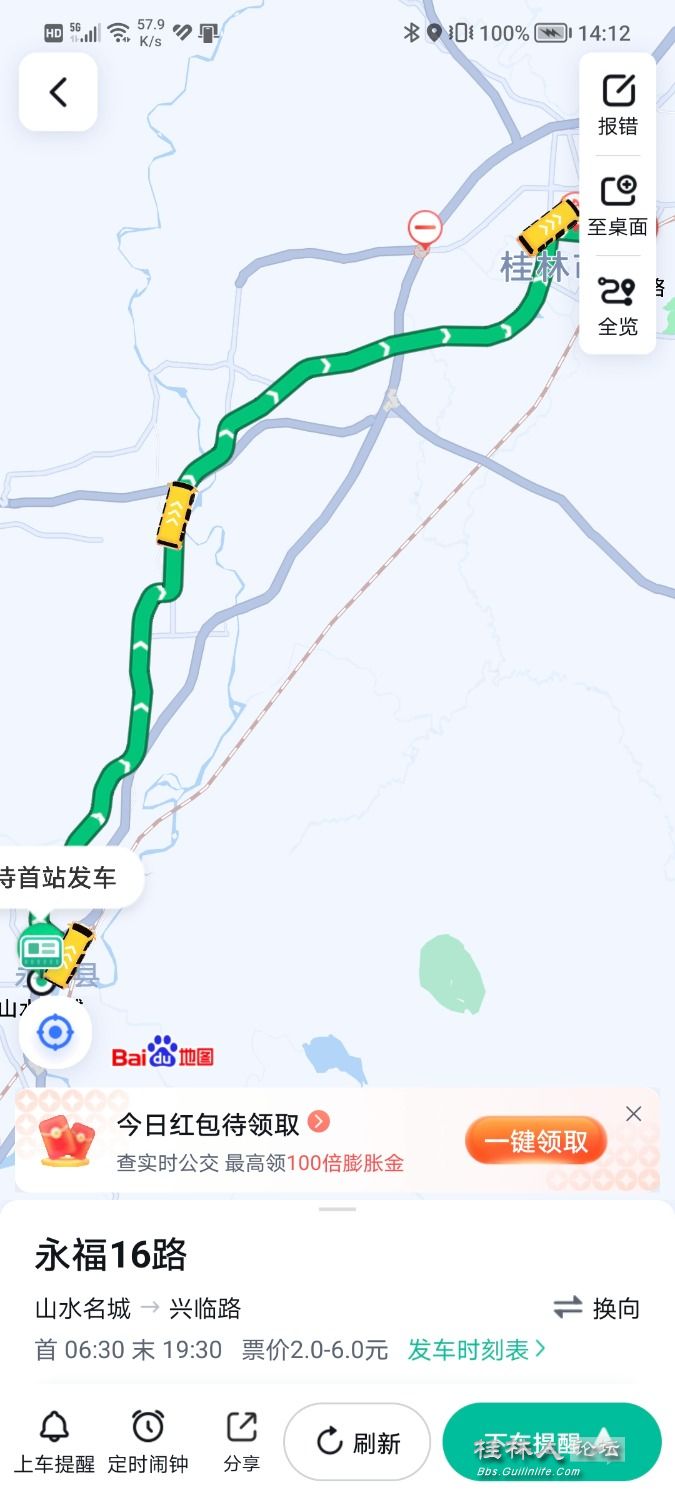Open the 发车时刻表 departure timetable
Screen dimensions: 675x1500
point(476,1350)
